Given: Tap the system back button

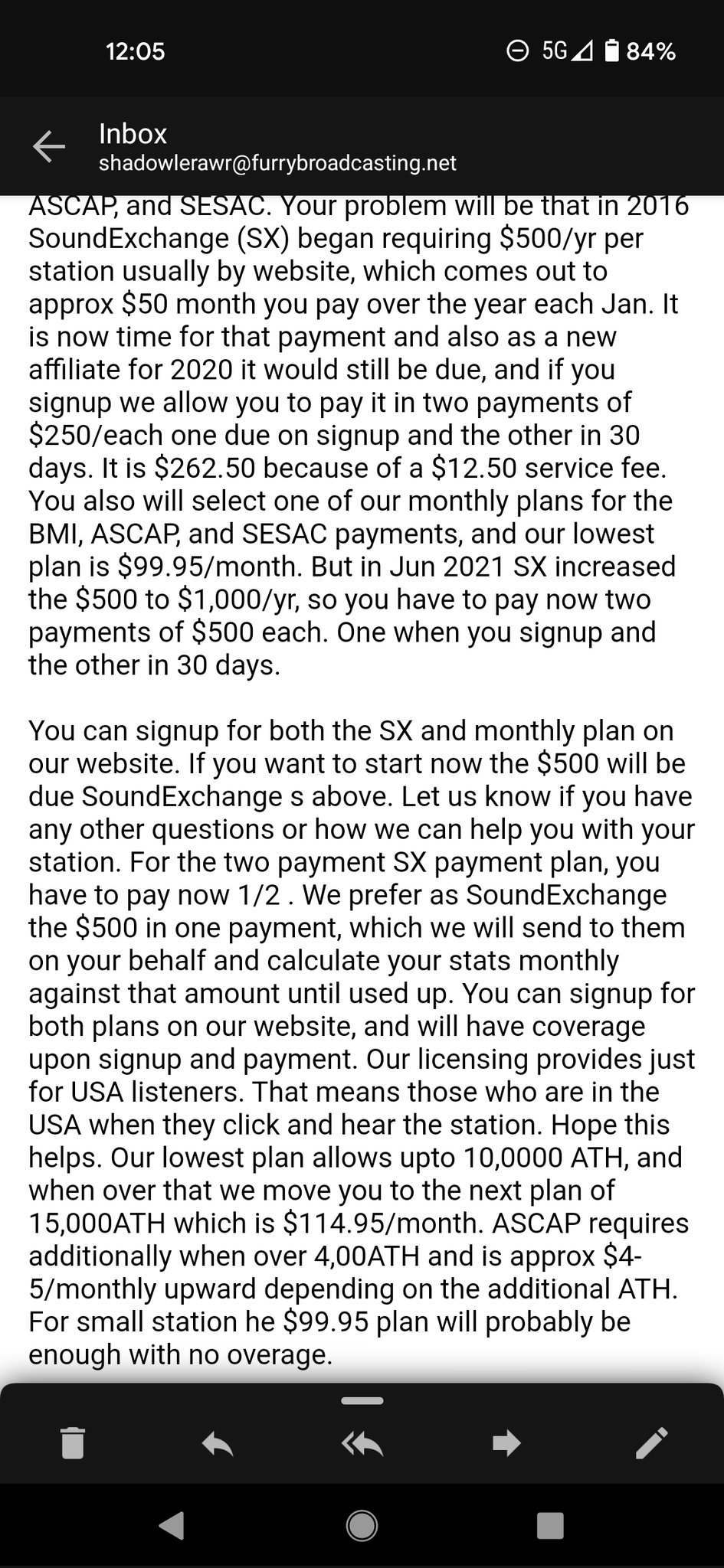Looking at the screenshot, I should [x=172, y=1525].
